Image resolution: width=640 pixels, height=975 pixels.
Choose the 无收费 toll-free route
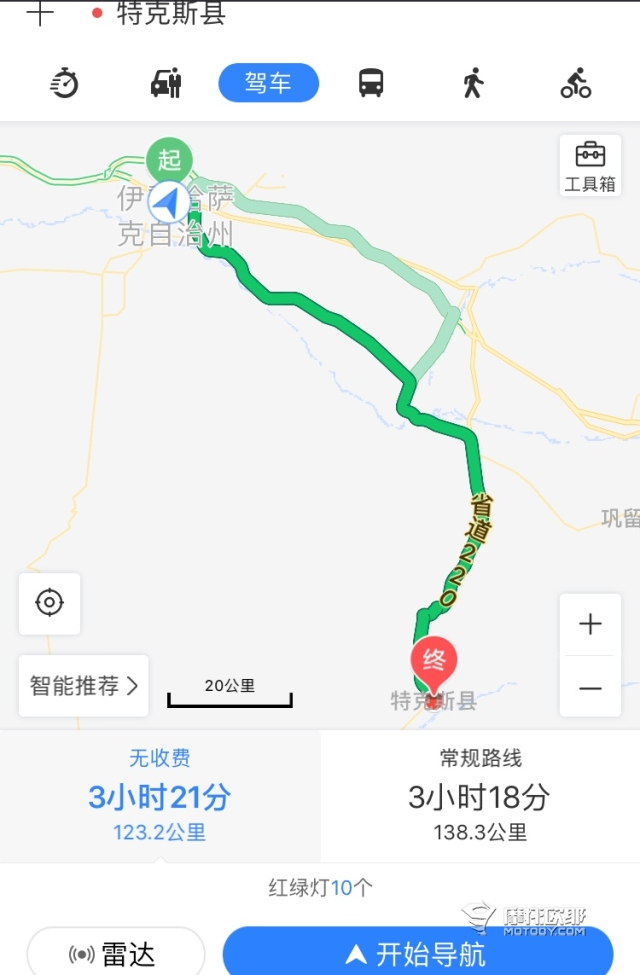click(x=160, y=796)
